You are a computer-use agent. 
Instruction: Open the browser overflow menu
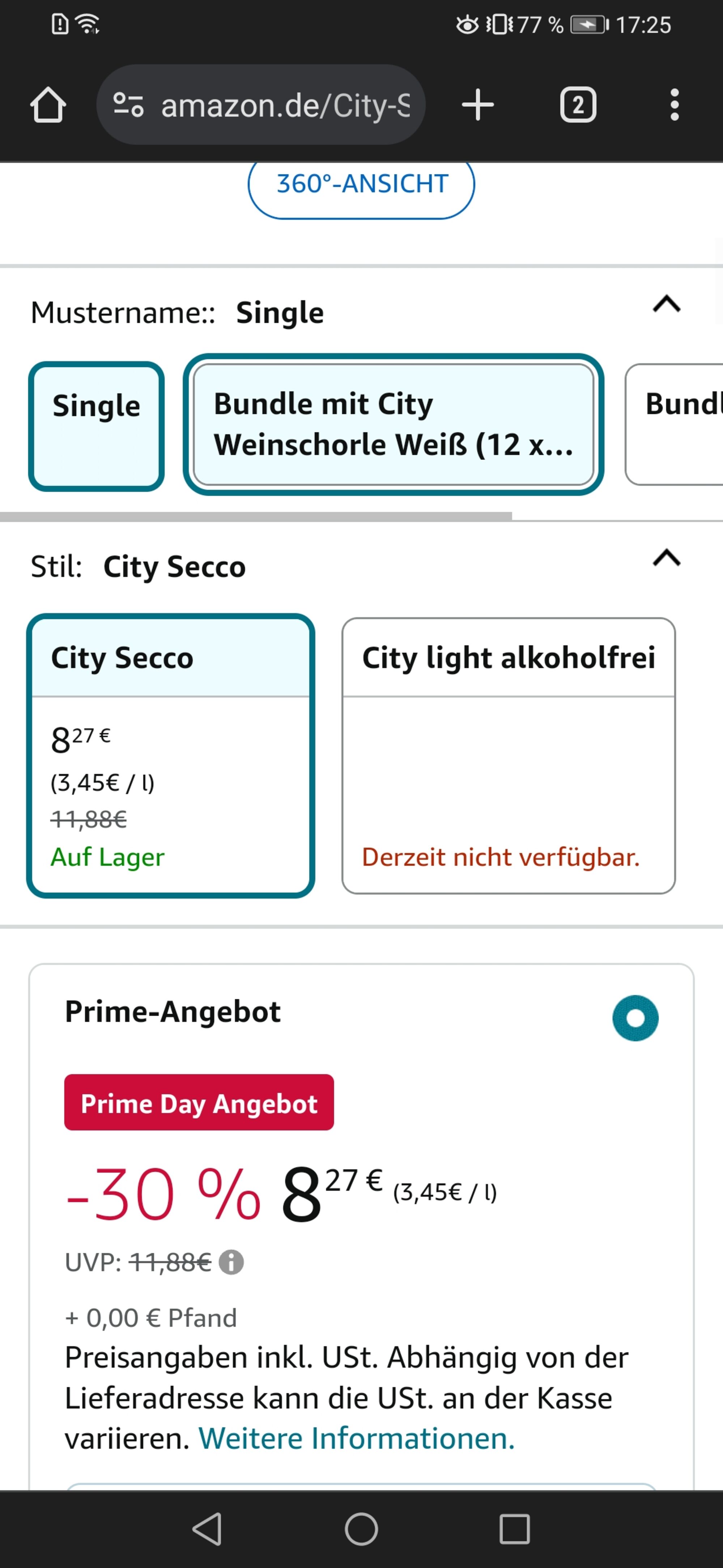(674, 105)
